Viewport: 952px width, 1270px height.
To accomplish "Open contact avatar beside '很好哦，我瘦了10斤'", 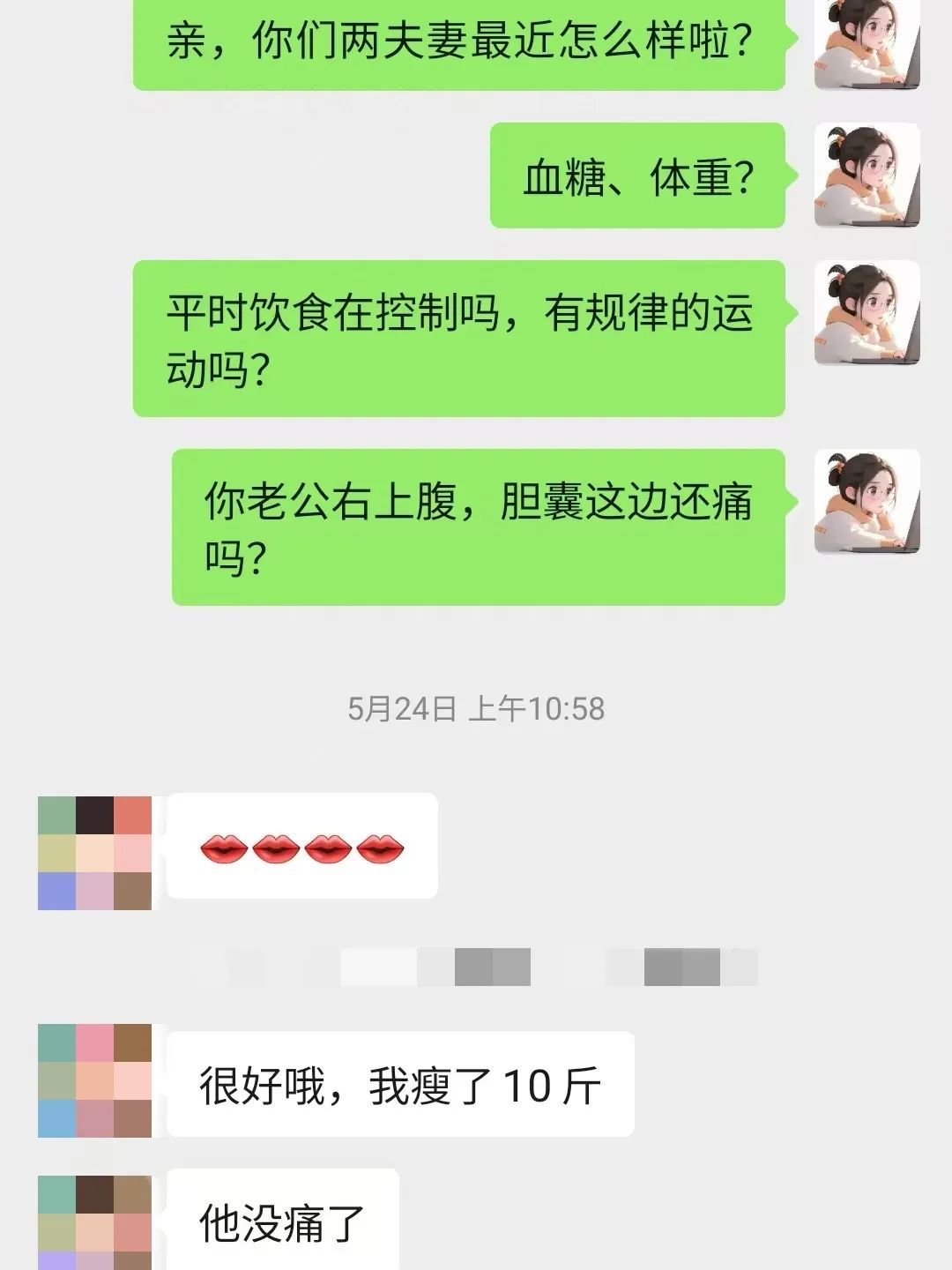I will point(94,1080).
